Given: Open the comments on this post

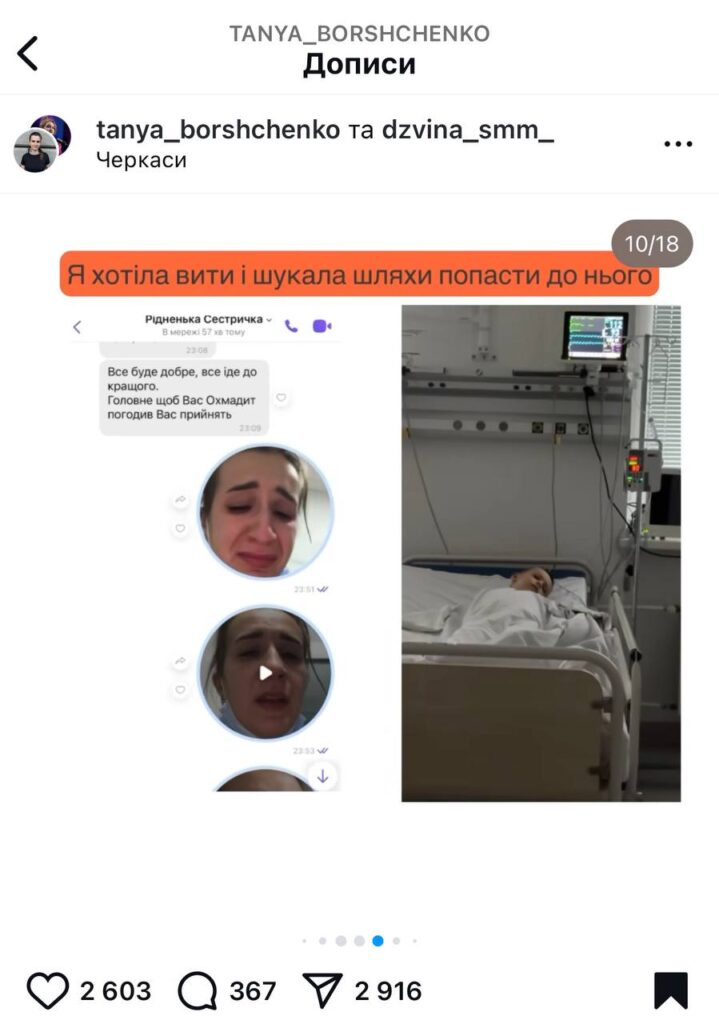Looking at the screenshot, I should coord(197,990).
